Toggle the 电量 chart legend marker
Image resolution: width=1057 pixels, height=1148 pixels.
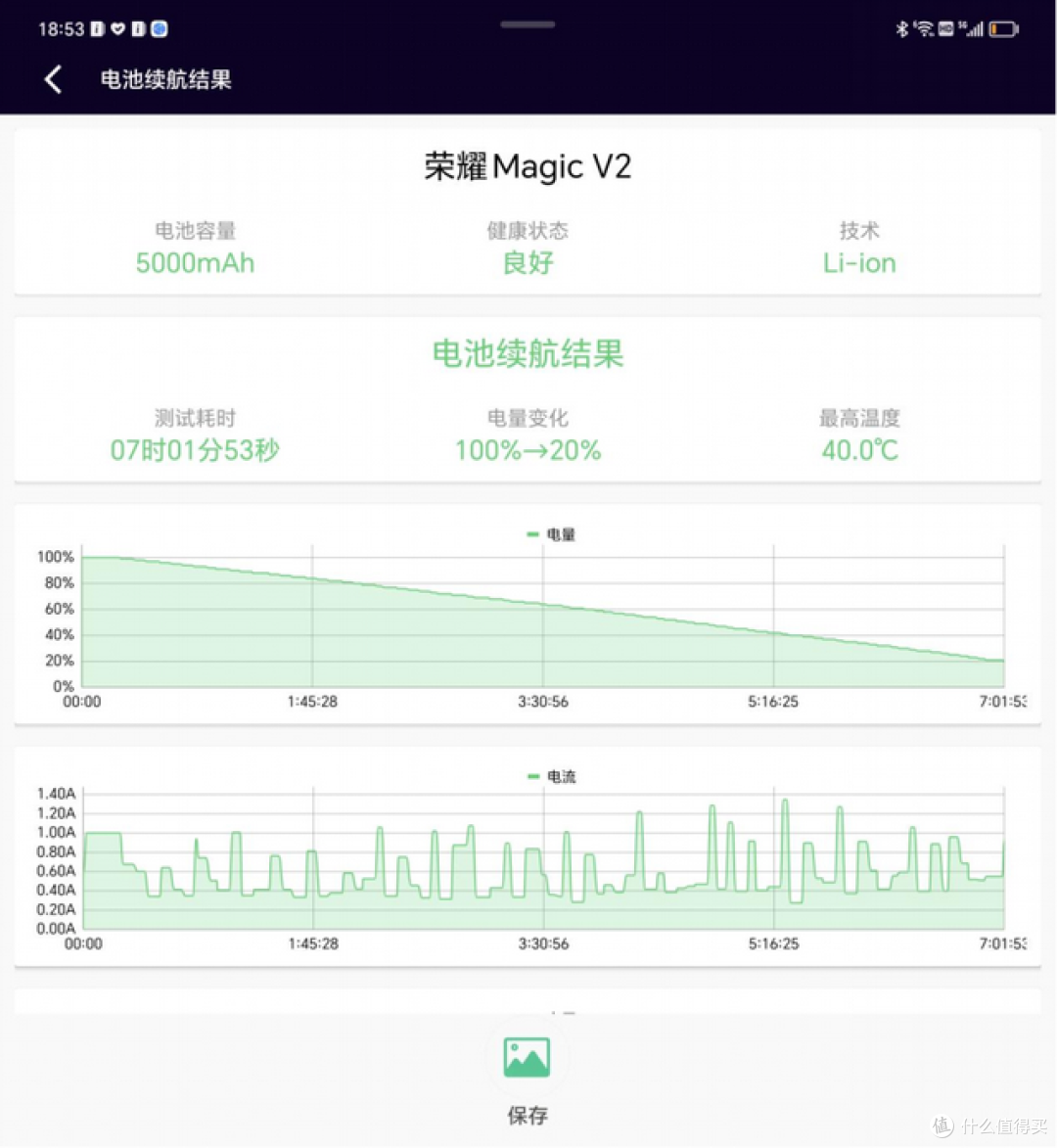[532, 534]
